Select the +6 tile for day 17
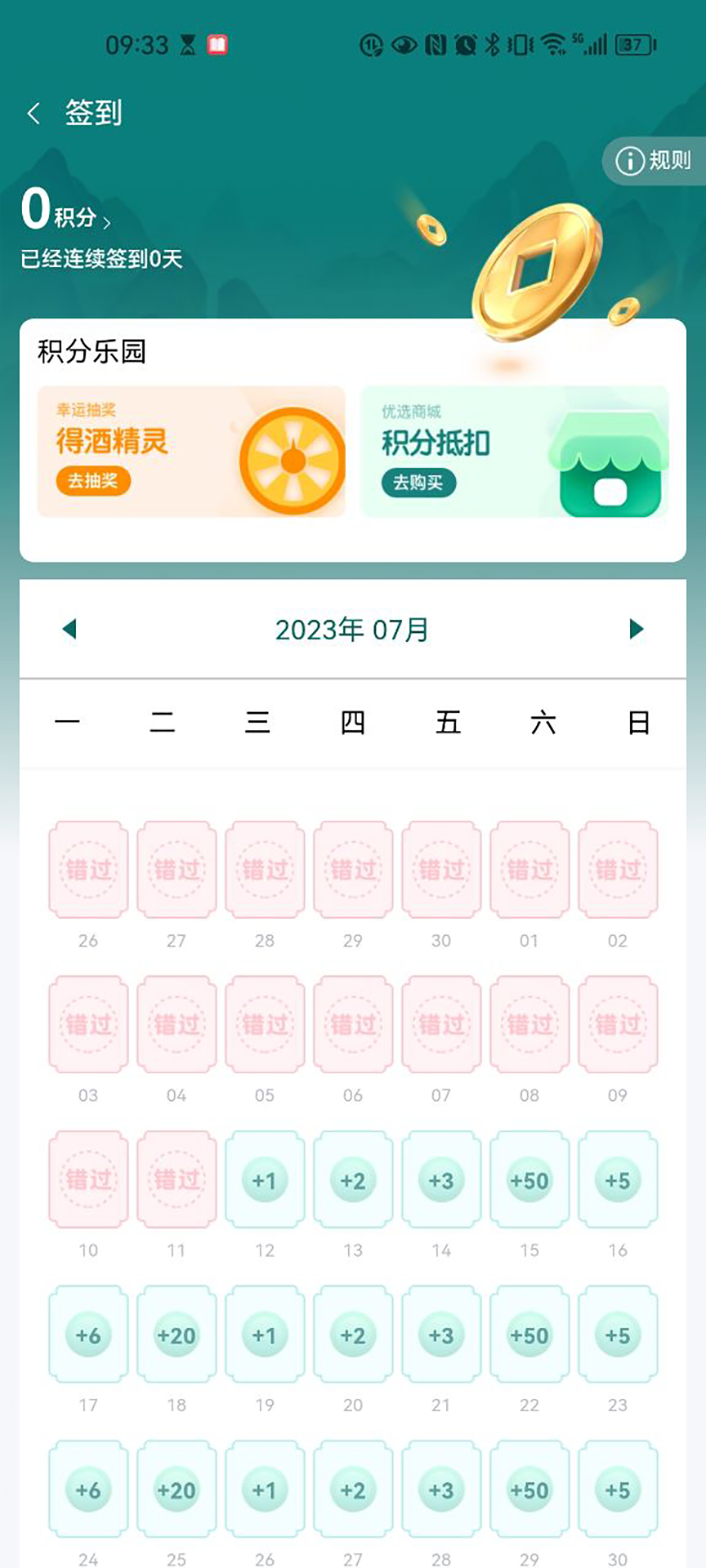Image resolution: width=706 pixels, height=1568 pixels. (88, 1334)
